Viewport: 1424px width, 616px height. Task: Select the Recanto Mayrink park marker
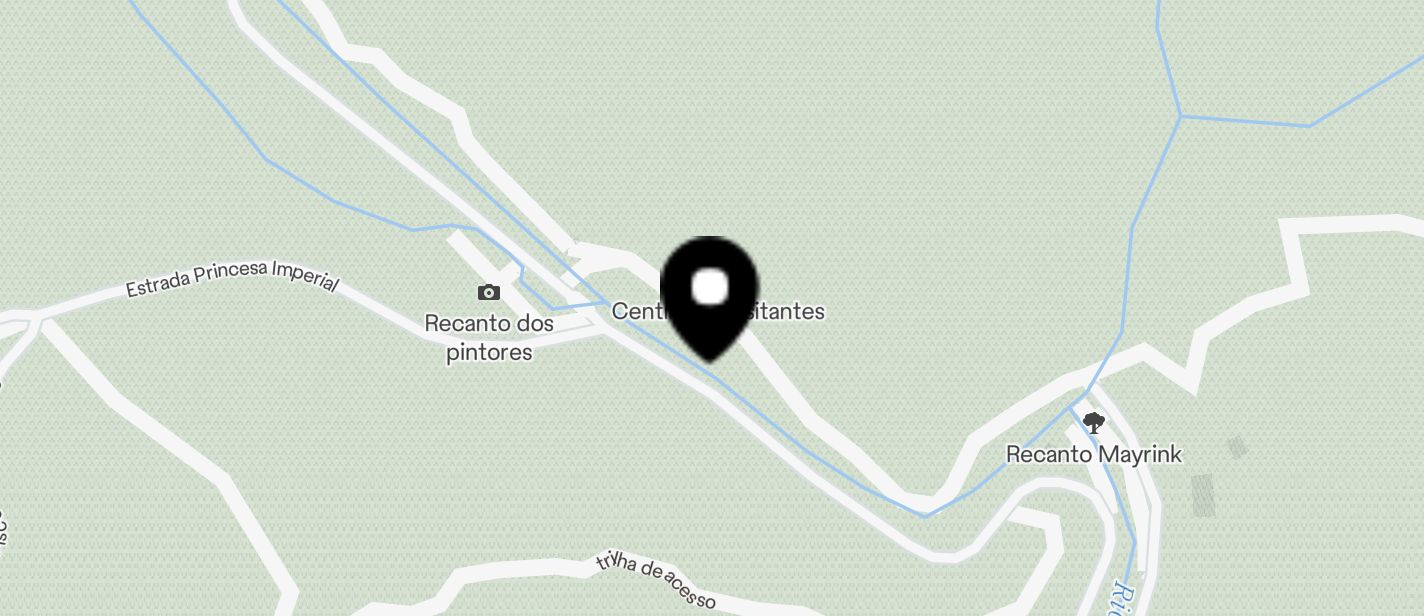[x=1093, y=423]
